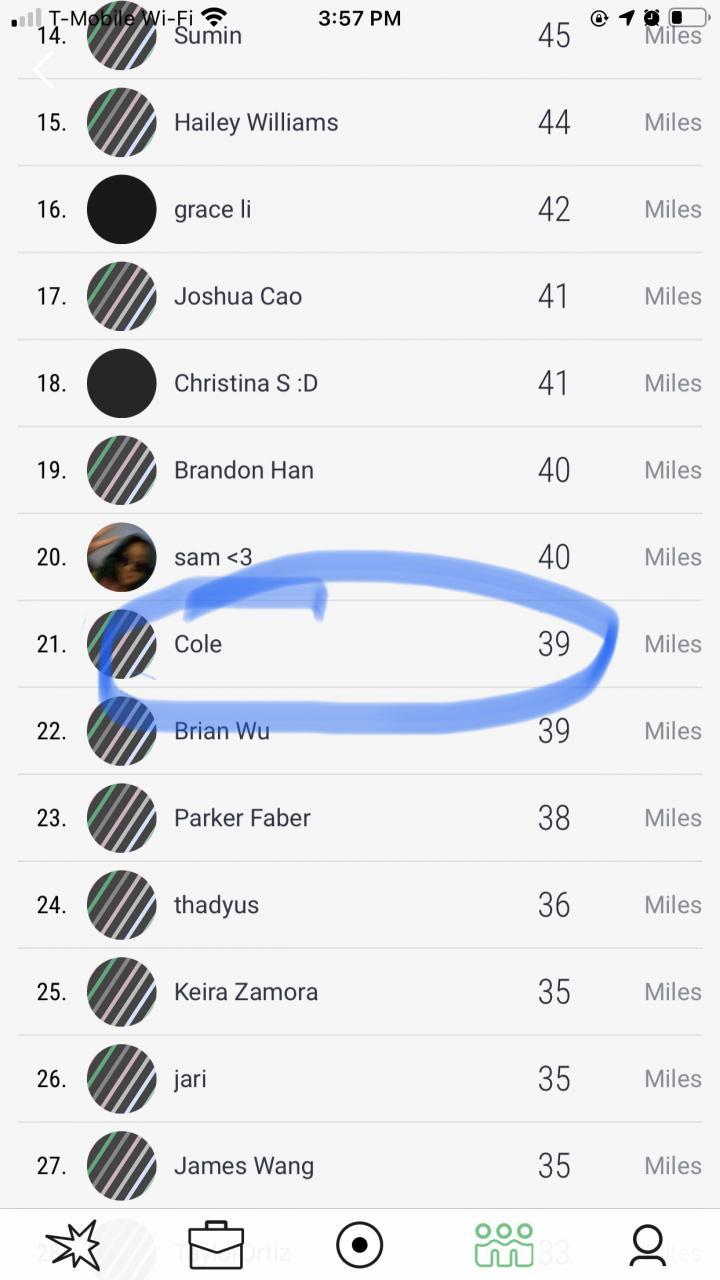Tap the sam <3 row

(x=360, y=557)
